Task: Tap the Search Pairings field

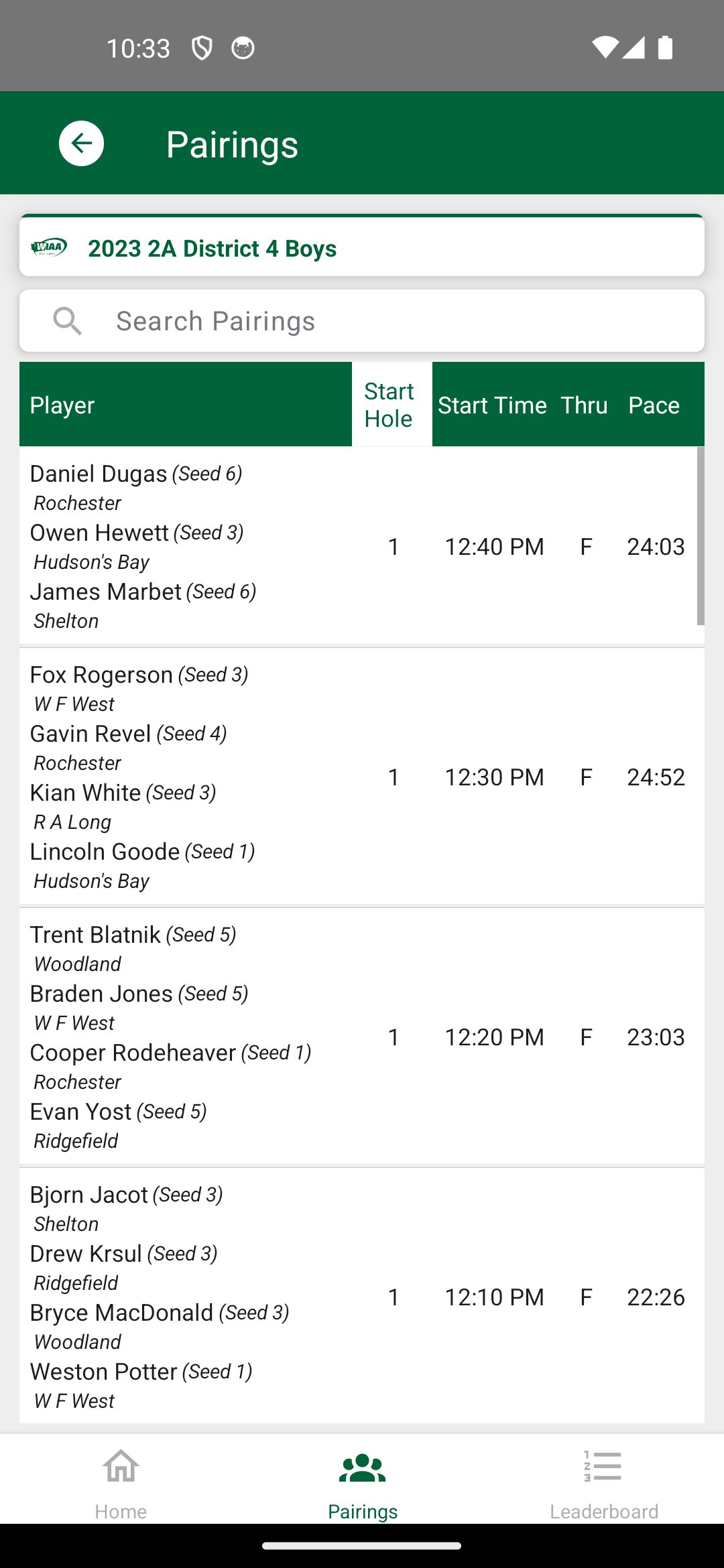Action: point(362,321)
